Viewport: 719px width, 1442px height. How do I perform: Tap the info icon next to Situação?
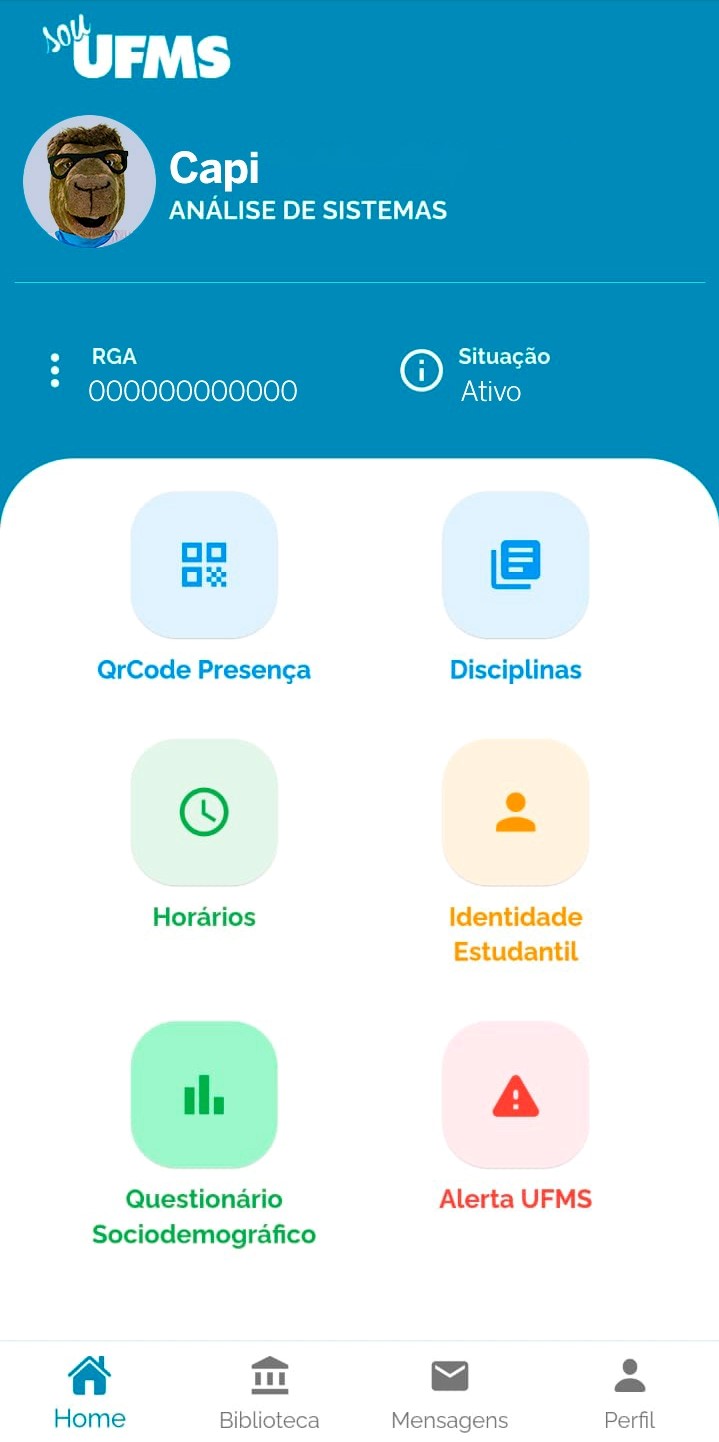(x=421, y=371)
